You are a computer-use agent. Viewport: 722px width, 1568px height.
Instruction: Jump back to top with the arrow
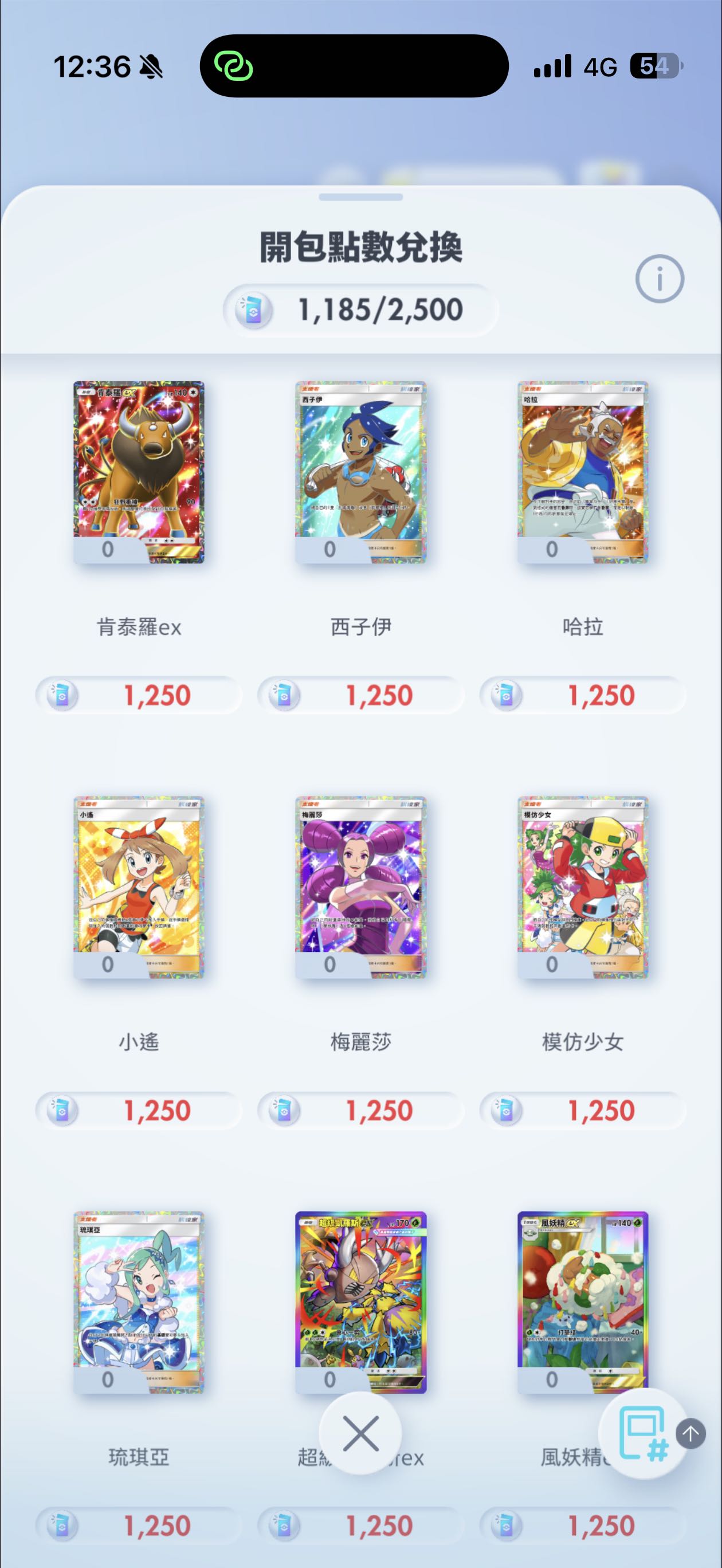pyautogui.click(x=690, y=1433)
